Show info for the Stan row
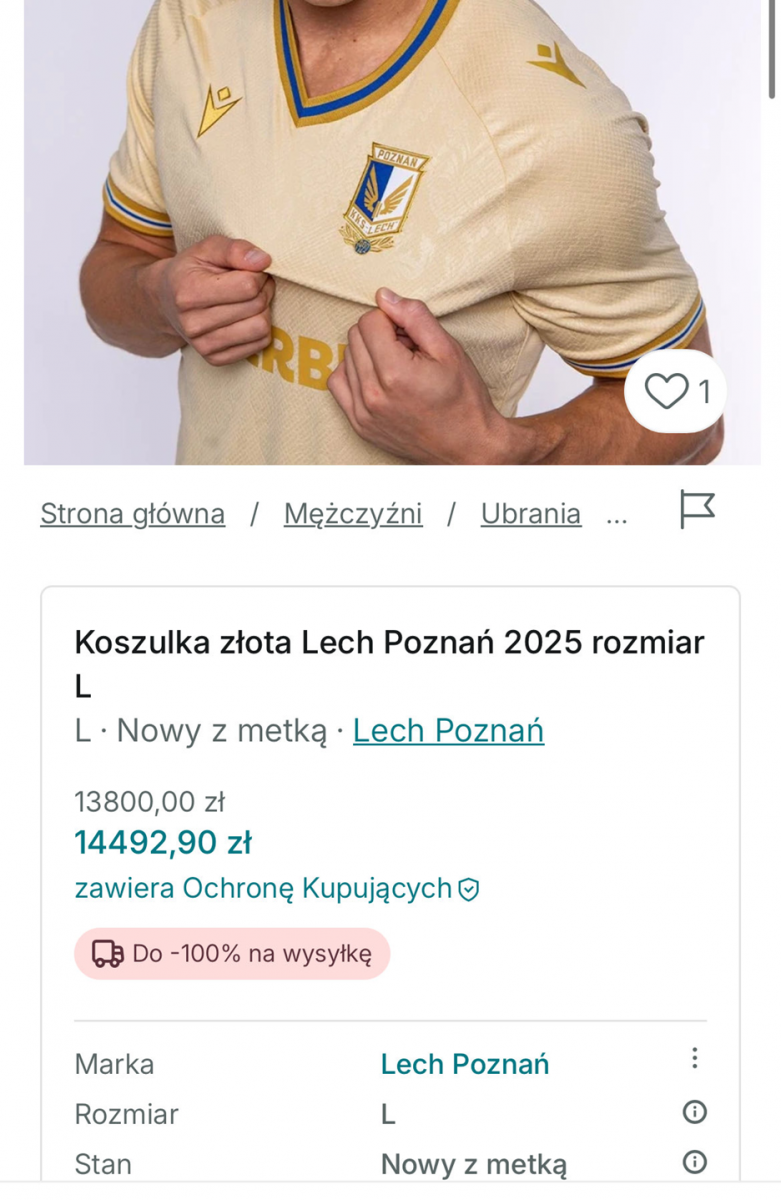The height and width of the screenshot is (1200, 781). coord(694,1162)
